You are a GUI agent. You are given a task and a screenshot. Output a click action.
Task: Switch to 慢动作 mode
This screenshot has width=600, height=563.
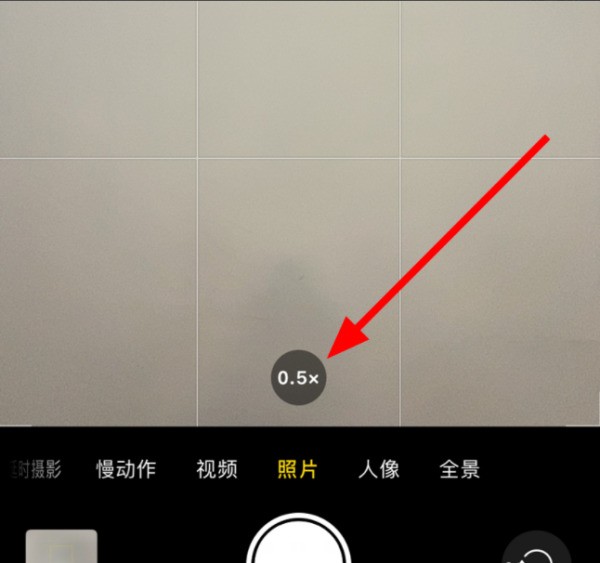126,469
